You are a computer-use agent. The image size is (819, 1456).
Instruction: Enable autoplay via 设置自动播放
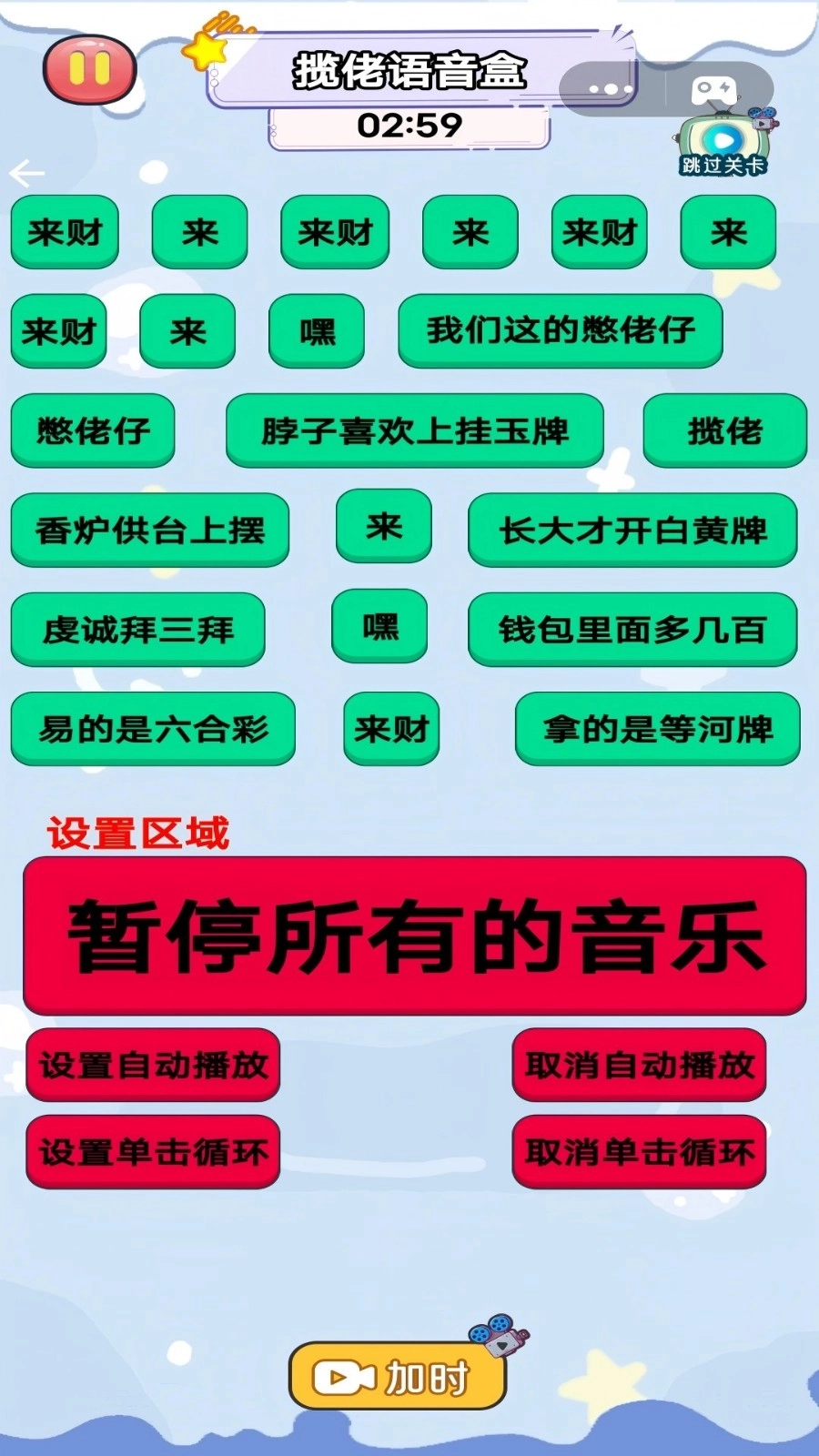coord(153,1065)
